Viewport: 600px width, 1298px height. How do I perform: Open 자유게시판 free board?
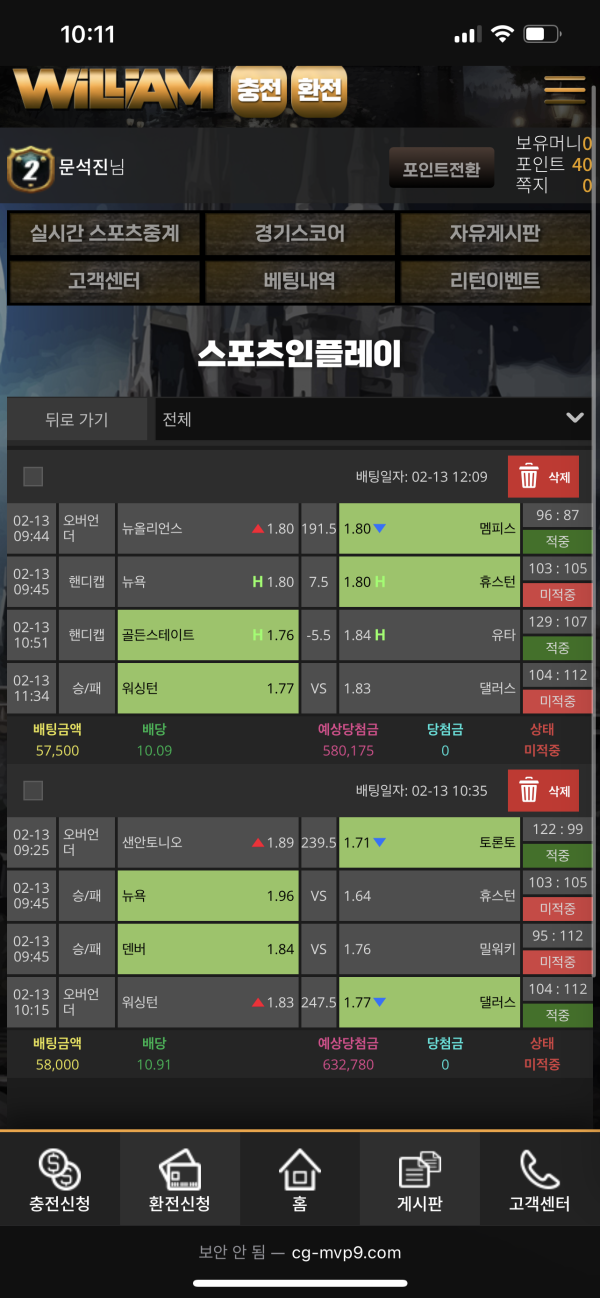point(495,234)
